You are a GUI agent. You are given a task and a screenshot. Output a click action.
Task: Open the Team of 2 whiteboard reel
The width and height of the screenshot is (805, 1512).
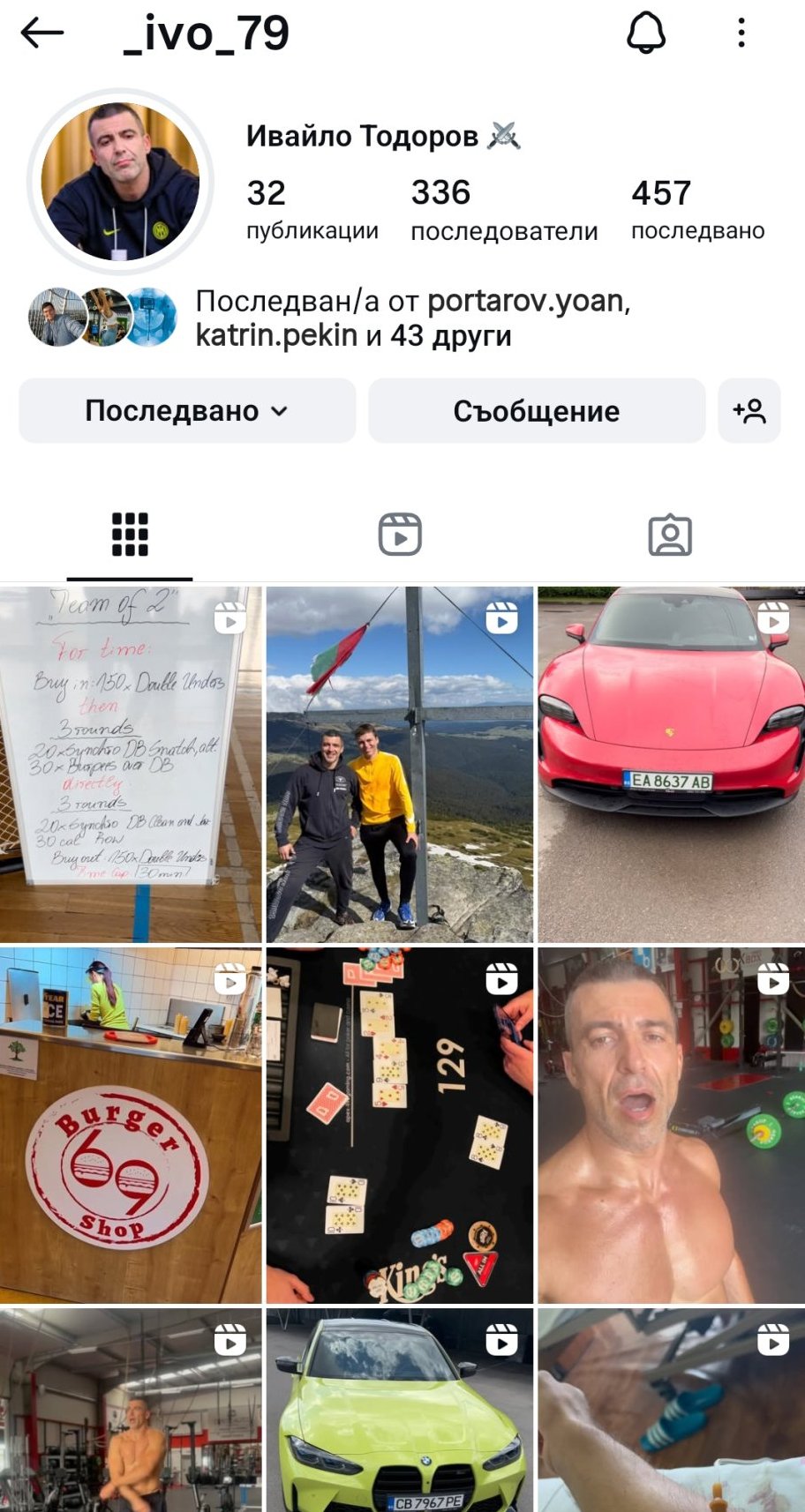(130, 764)
